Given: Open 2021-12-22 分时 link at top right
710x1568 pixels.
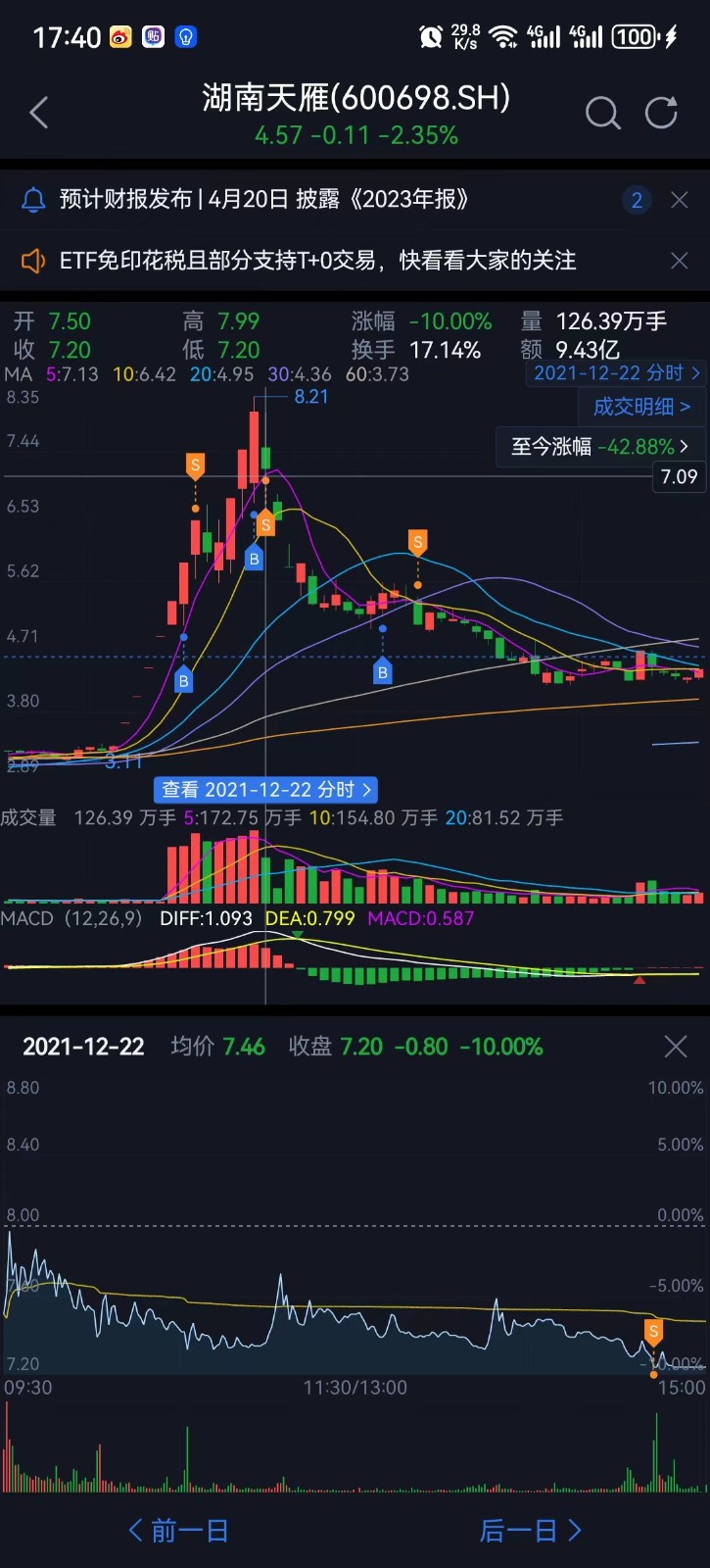Looking at the screenshot, I should (x=617, y=373).
